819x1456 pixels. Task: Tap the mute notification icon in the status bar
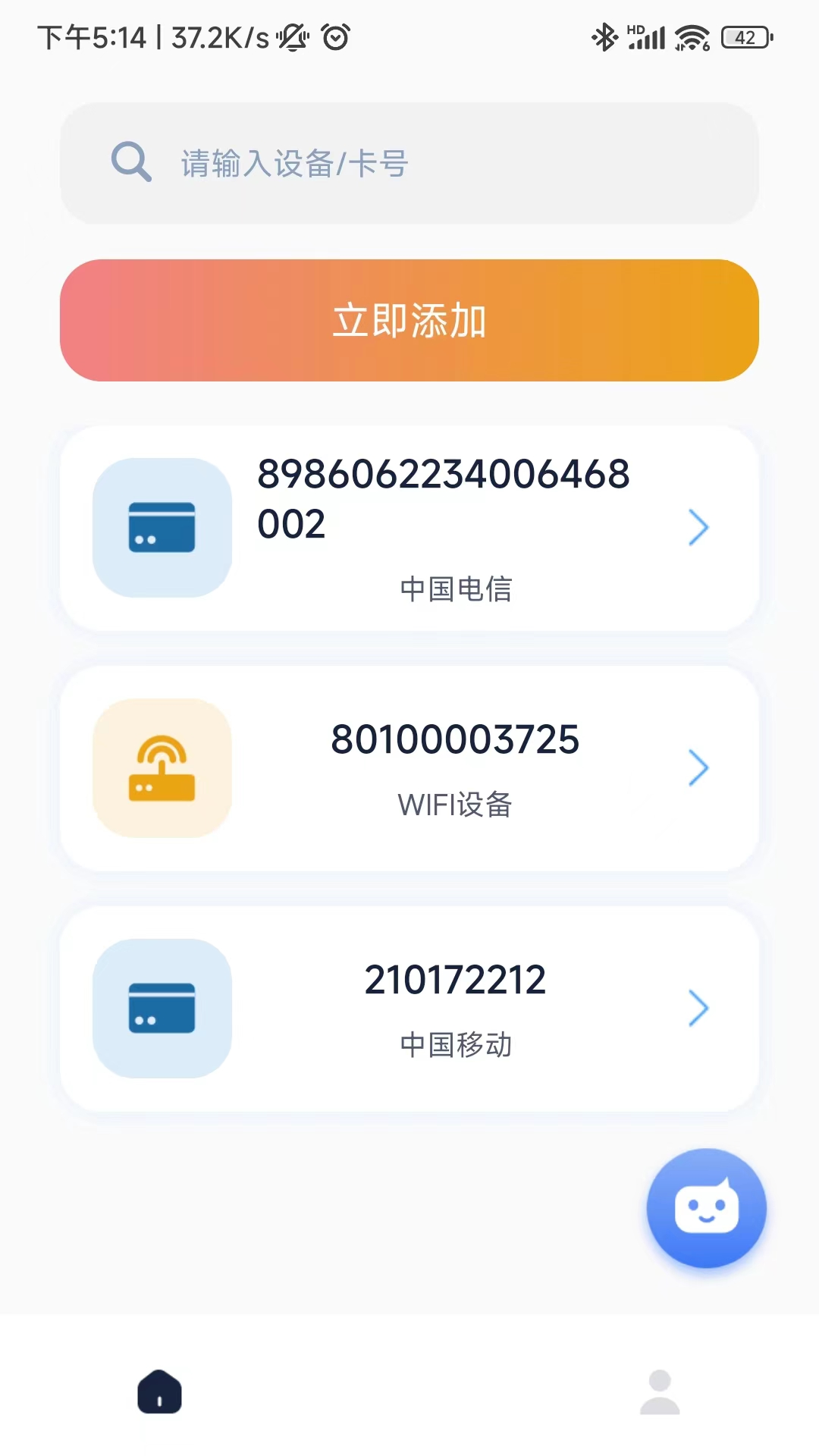point(291,38)
